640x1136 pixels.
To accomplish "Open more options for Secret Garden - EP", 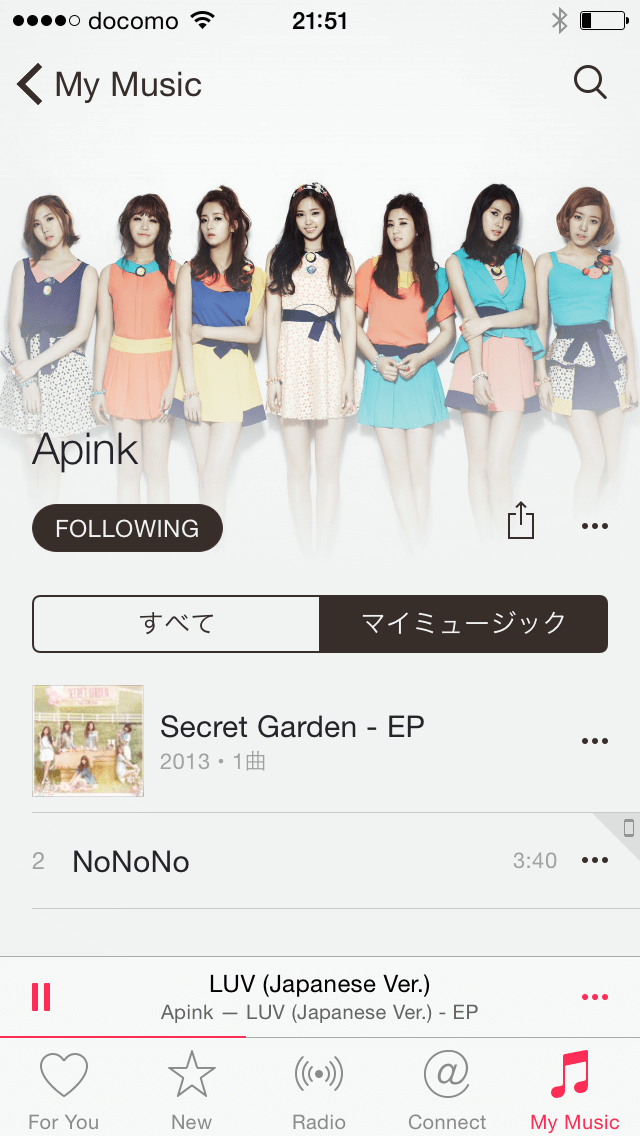I will coord(594,741).
